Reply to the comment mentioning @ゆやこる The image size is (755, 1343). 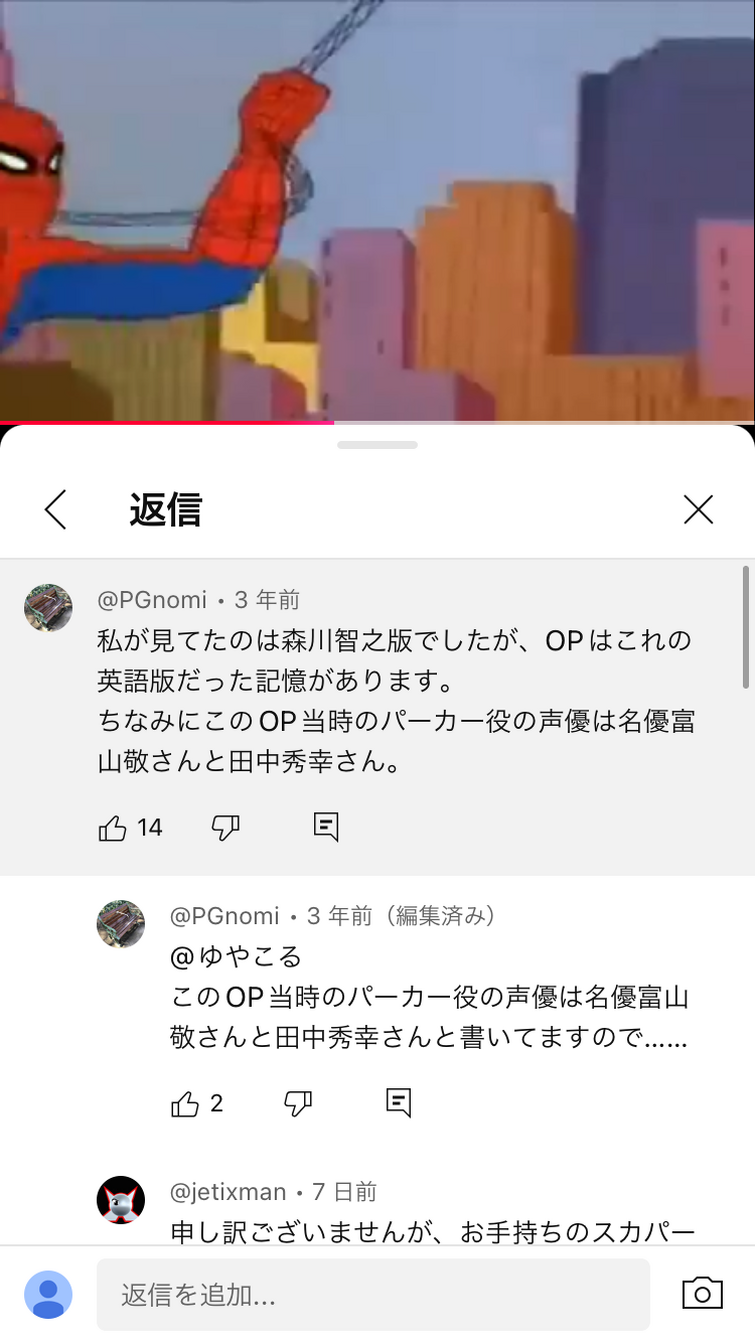(x=398, y=1103)
